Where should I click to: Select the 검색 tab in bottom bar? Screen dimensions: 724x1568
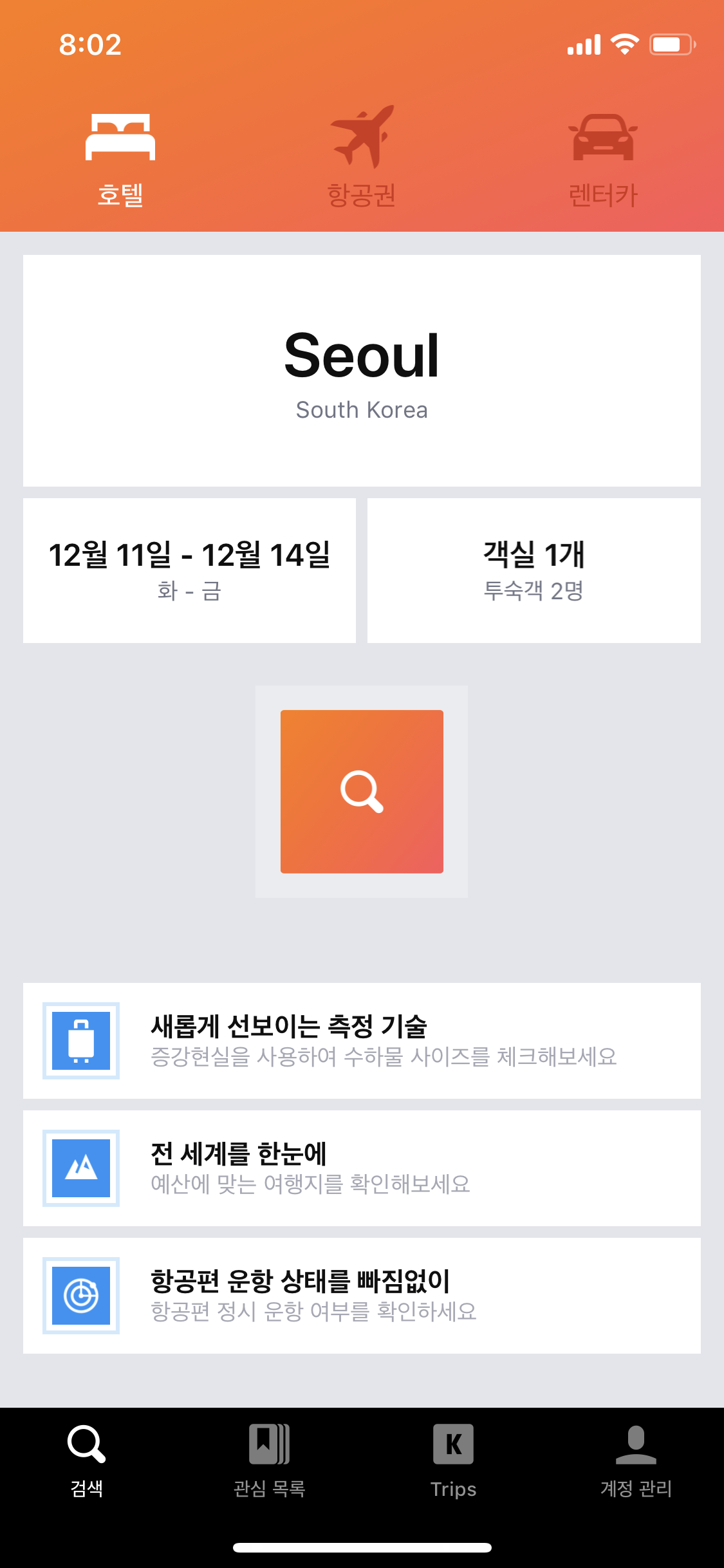(x=87, y=1461)
